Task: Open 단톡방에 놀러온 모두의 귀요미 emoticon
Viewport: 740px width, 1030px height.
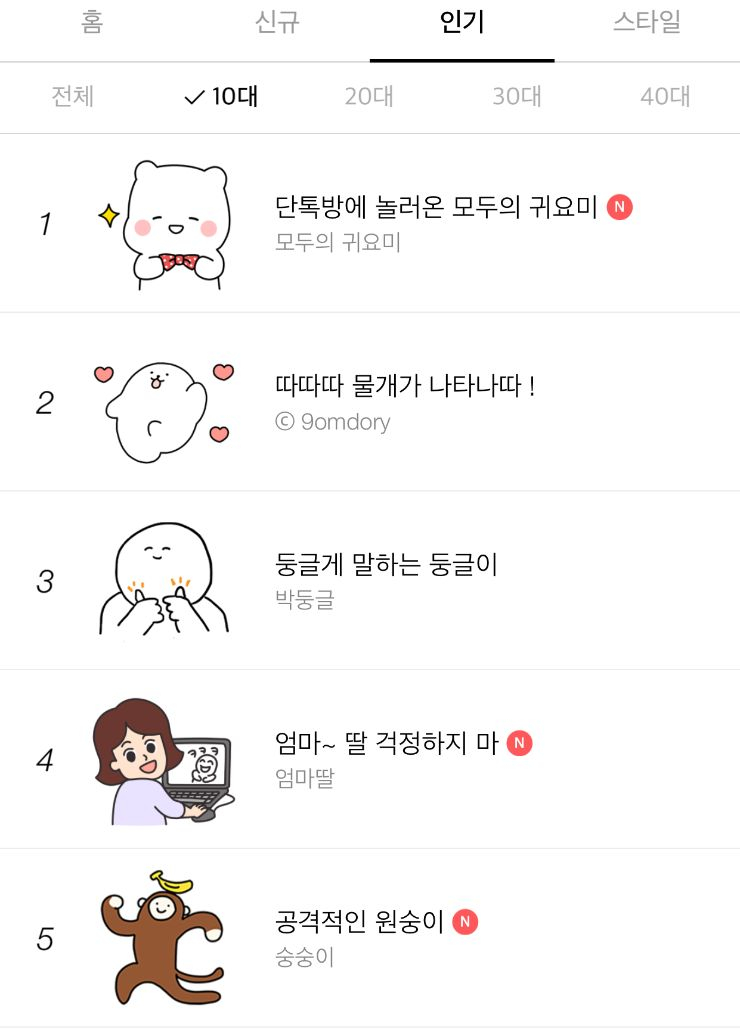Action: point(436,208)
